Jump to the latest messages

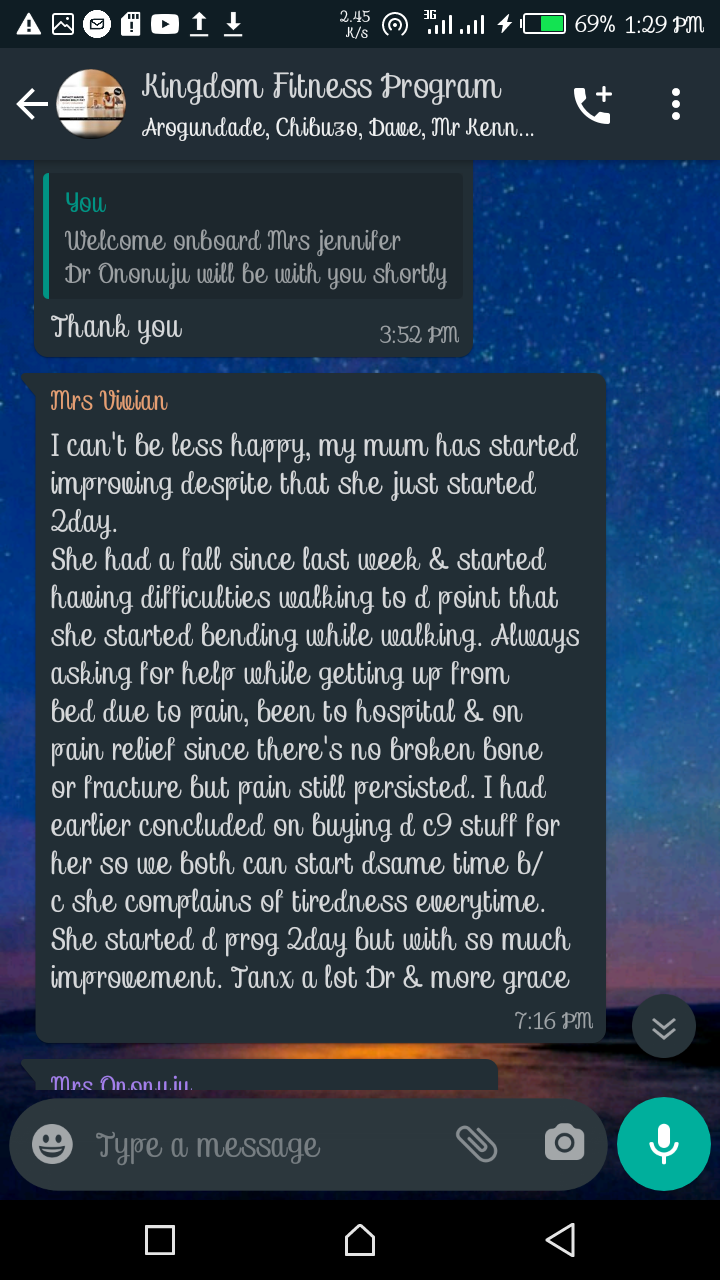pyautogui.click(x=664, y=1027)
